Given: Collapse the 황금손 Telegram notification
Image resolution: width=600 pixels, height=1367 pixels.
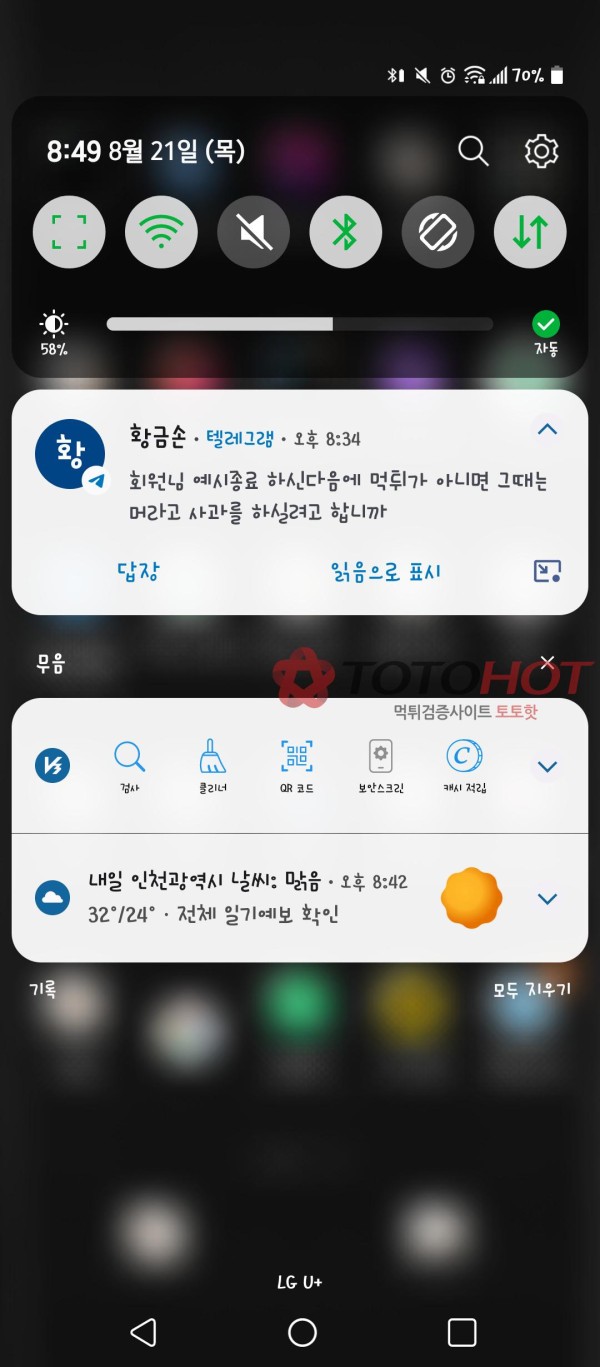Looking at the screenshot, I should (x=547, y=430).
